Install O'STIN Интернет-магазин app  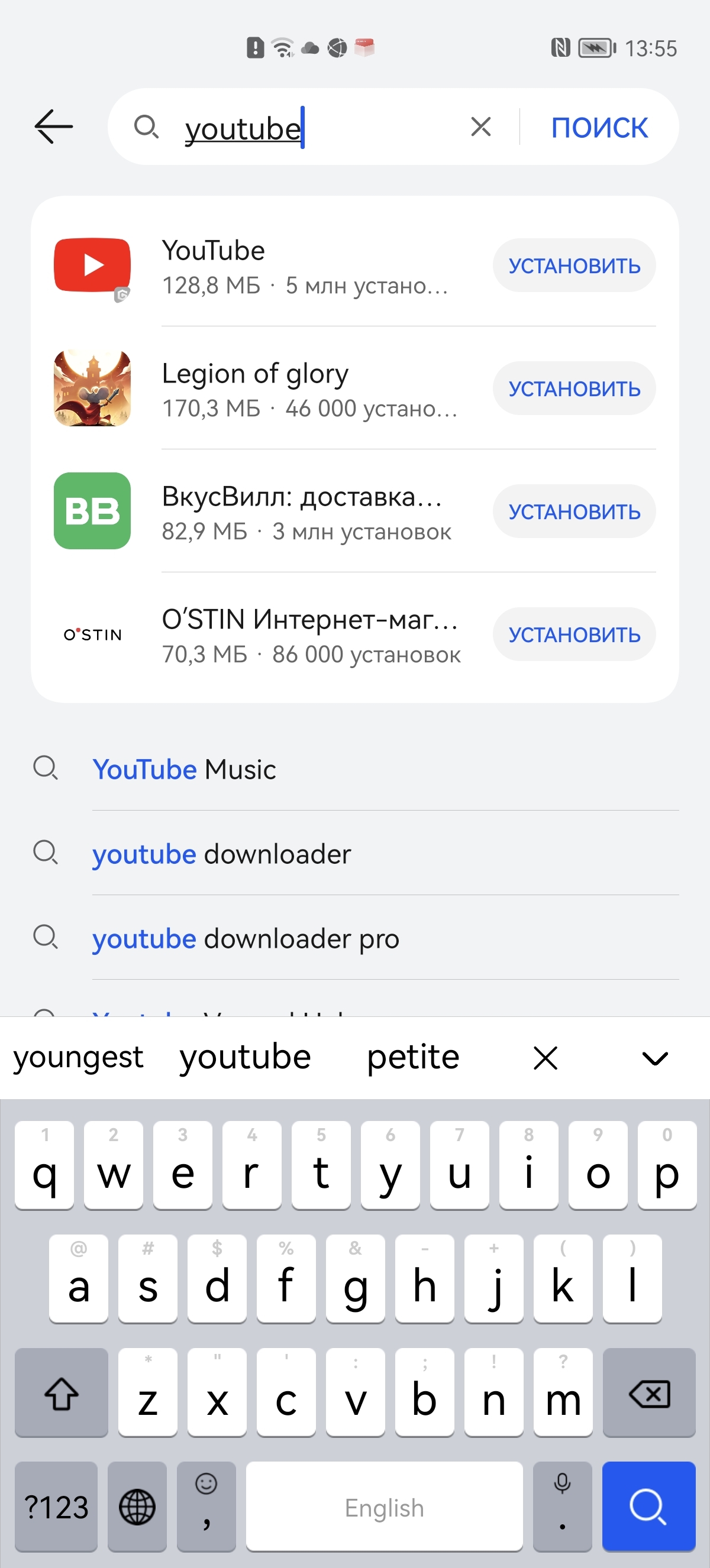coord(573,634)
